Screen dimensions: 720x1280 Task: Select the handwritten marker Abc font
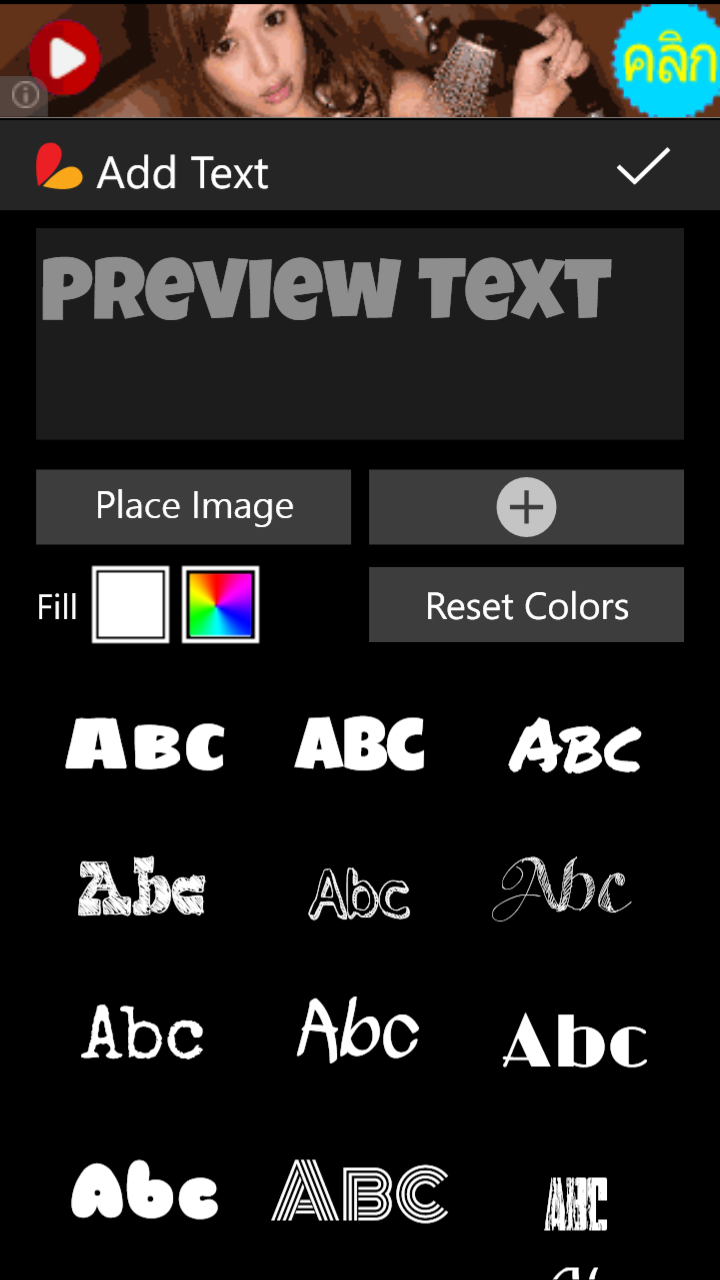[358, 1030]
